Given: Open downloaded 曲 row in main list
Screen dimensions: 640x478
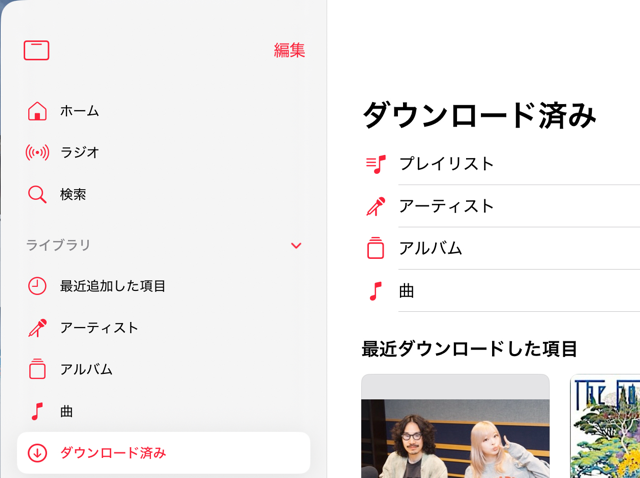Looking at the screenshot, I should 406,291.
